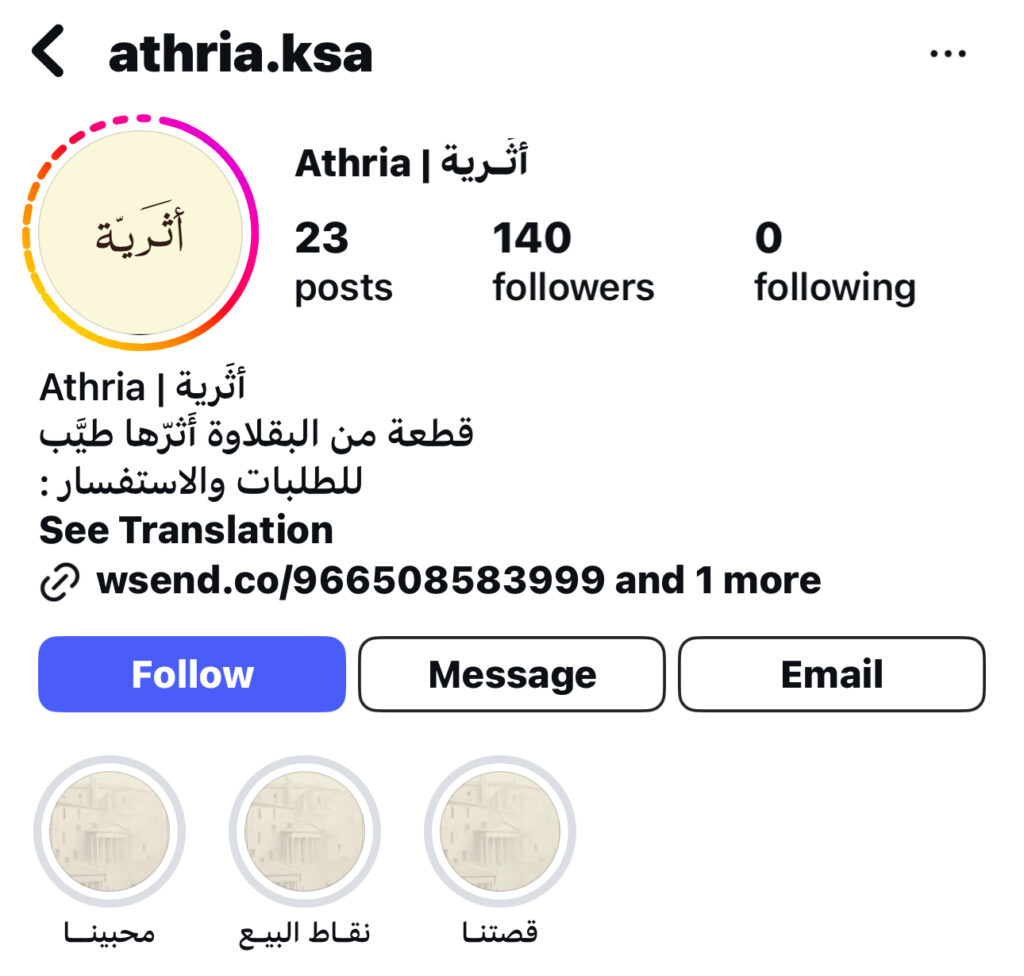Open the محبينا story highlight

(110, 832)
